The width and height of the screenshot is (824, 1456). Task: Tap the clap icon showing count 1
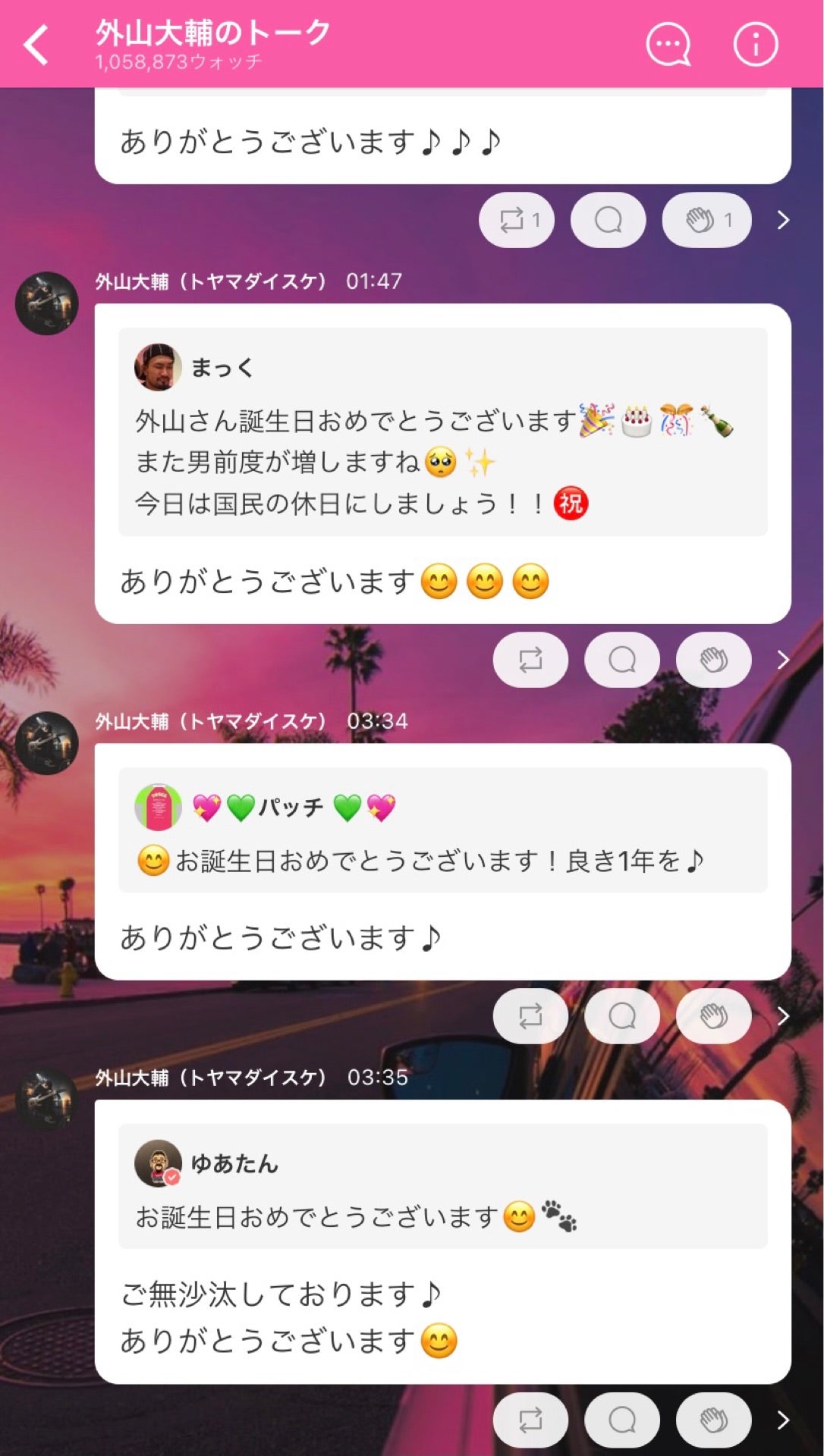coord(706,219)
